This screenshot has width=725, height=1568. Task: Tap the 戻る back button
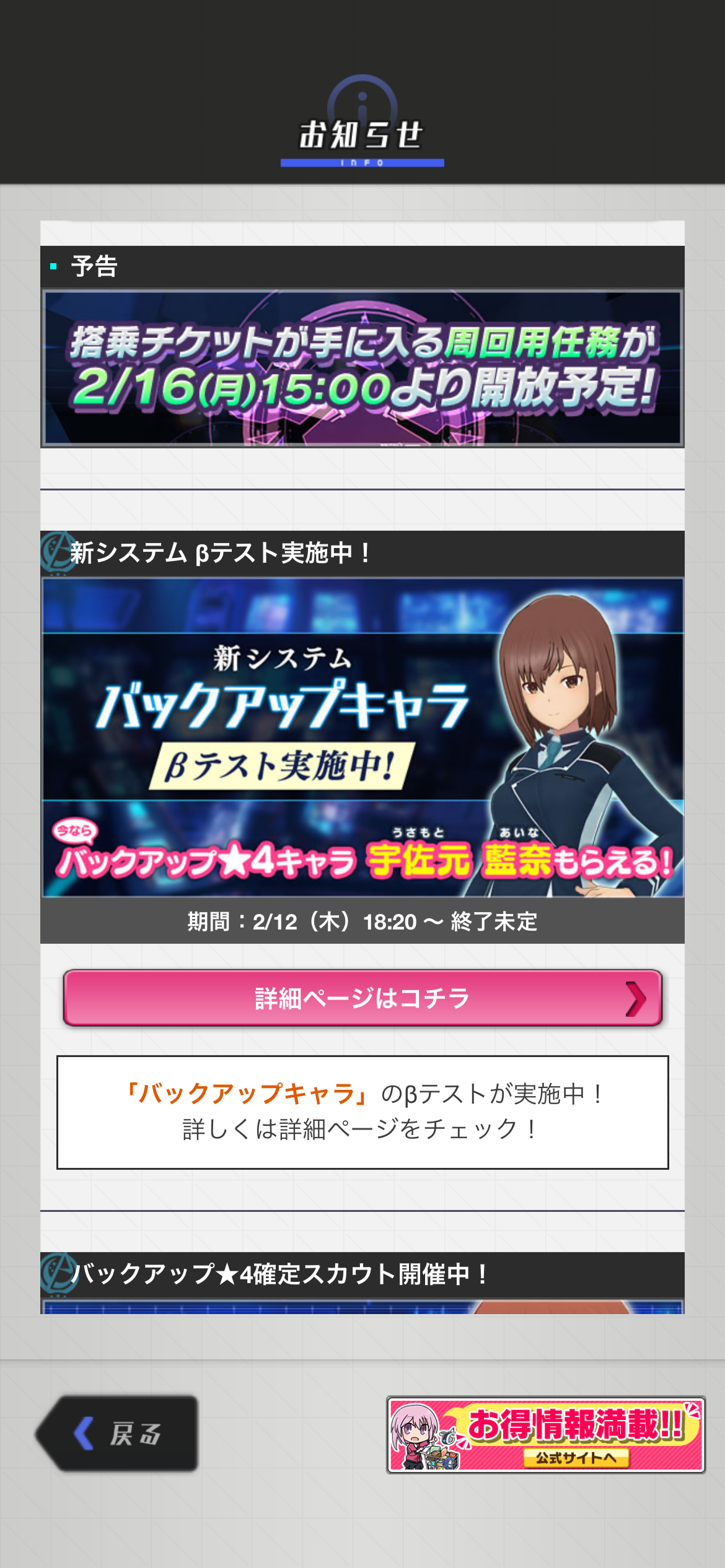pyautogui.click(x=118, y=1433)
